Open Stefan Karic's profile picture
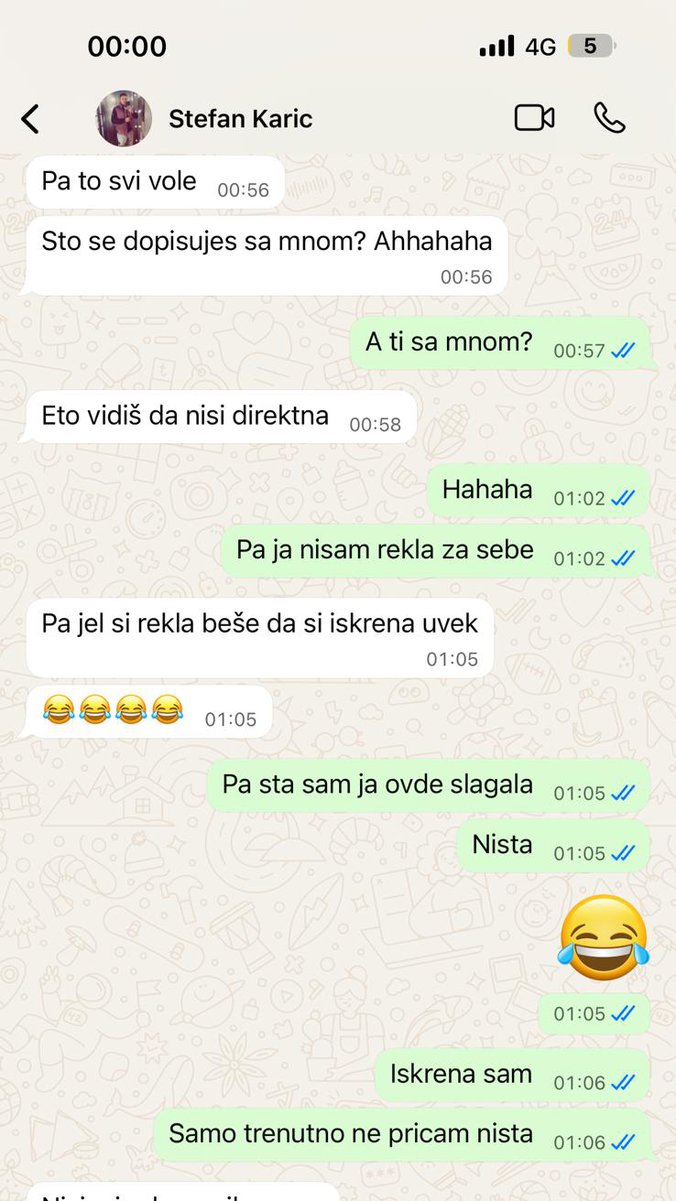The height and width of the screenshot is (1201, 676). [124, 119]
